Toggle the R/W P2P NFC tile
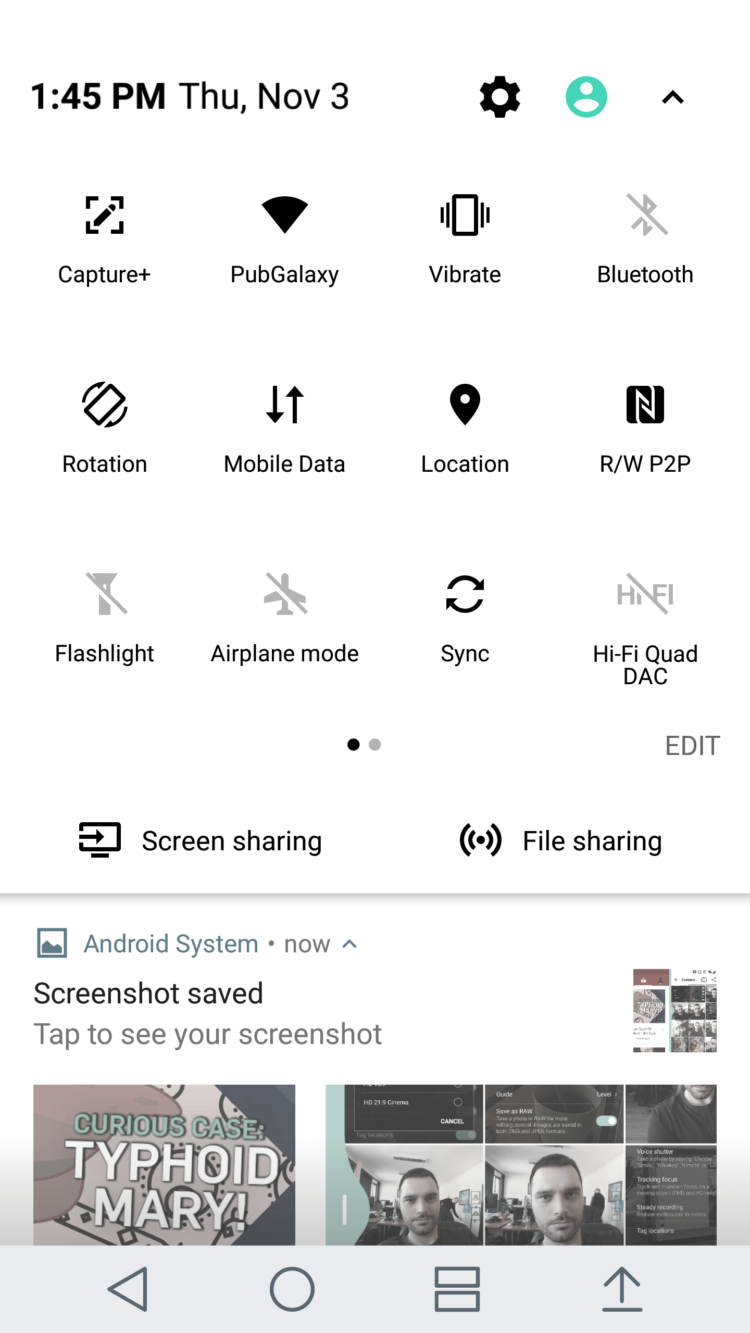This screenshot has height=1333, width=750. click(646, 406)
